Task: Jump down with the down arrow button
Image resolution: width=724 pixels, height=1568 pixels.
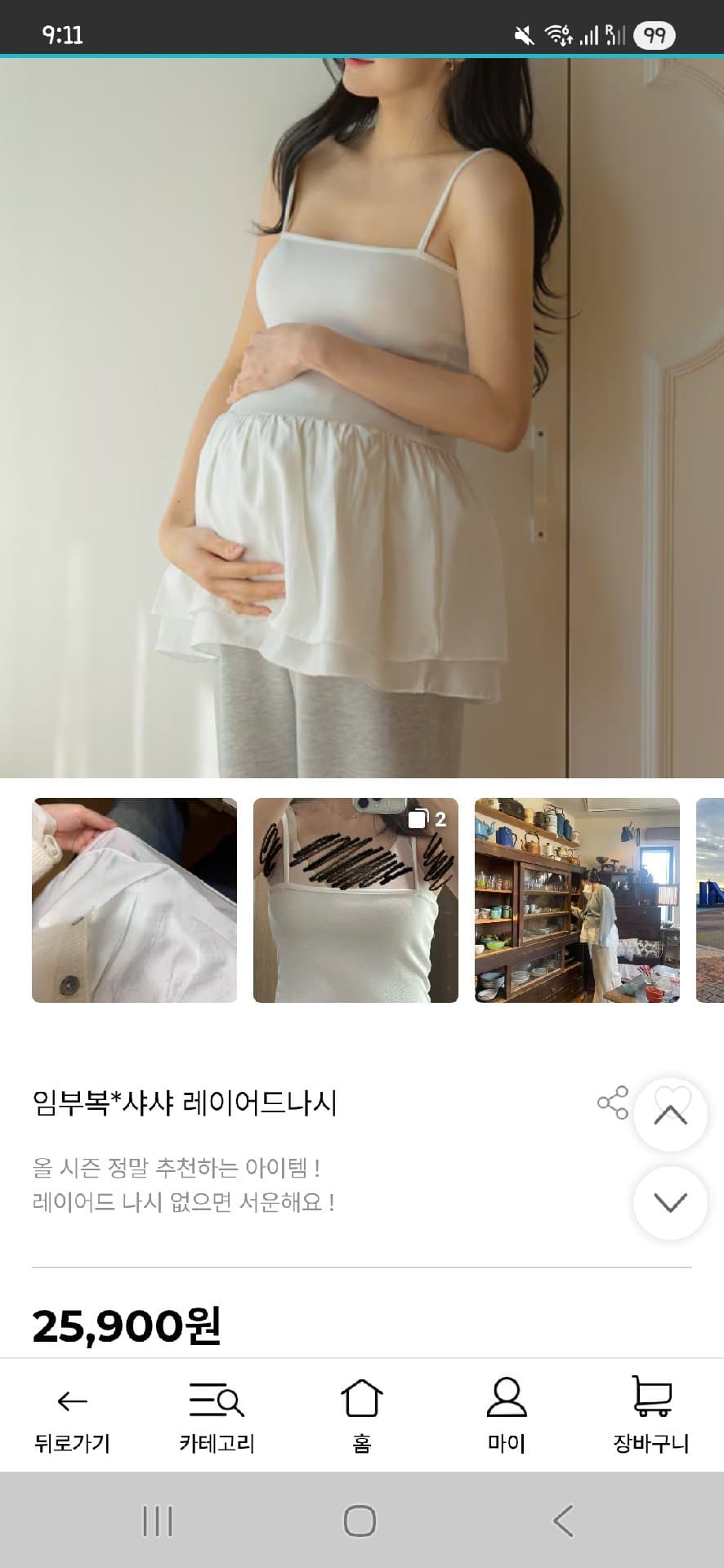Action: click(670, 1203)
